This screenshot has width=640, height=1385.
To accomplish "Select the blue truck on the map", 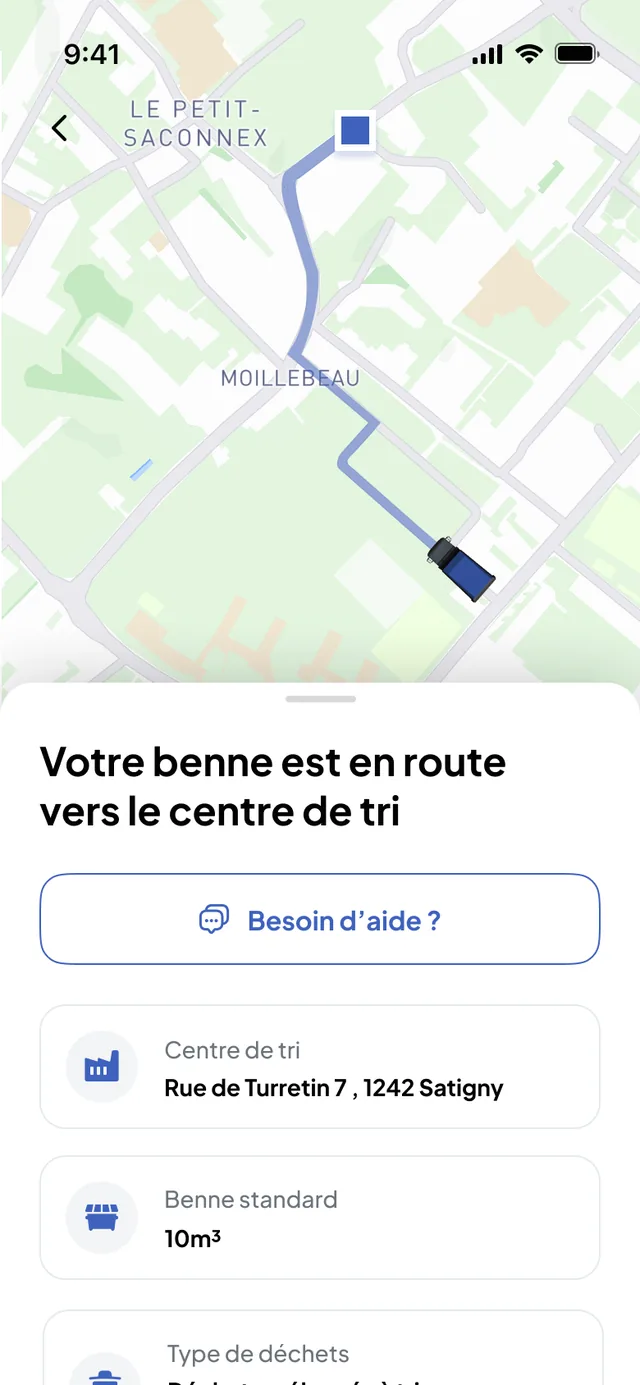I will (x=460, y=569).
